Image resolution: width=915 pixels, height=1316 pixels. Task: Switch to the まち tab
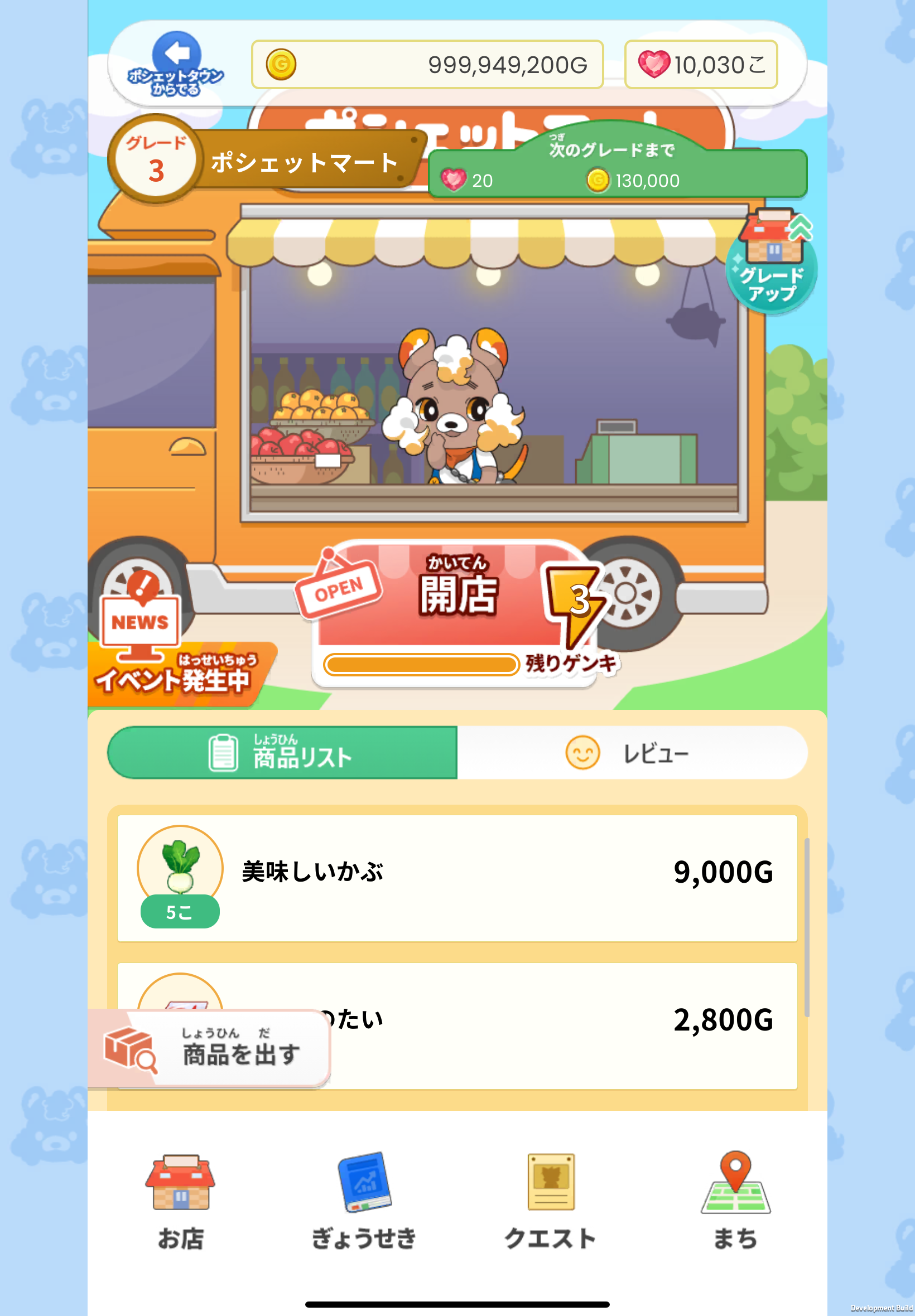coord(735,1202)
